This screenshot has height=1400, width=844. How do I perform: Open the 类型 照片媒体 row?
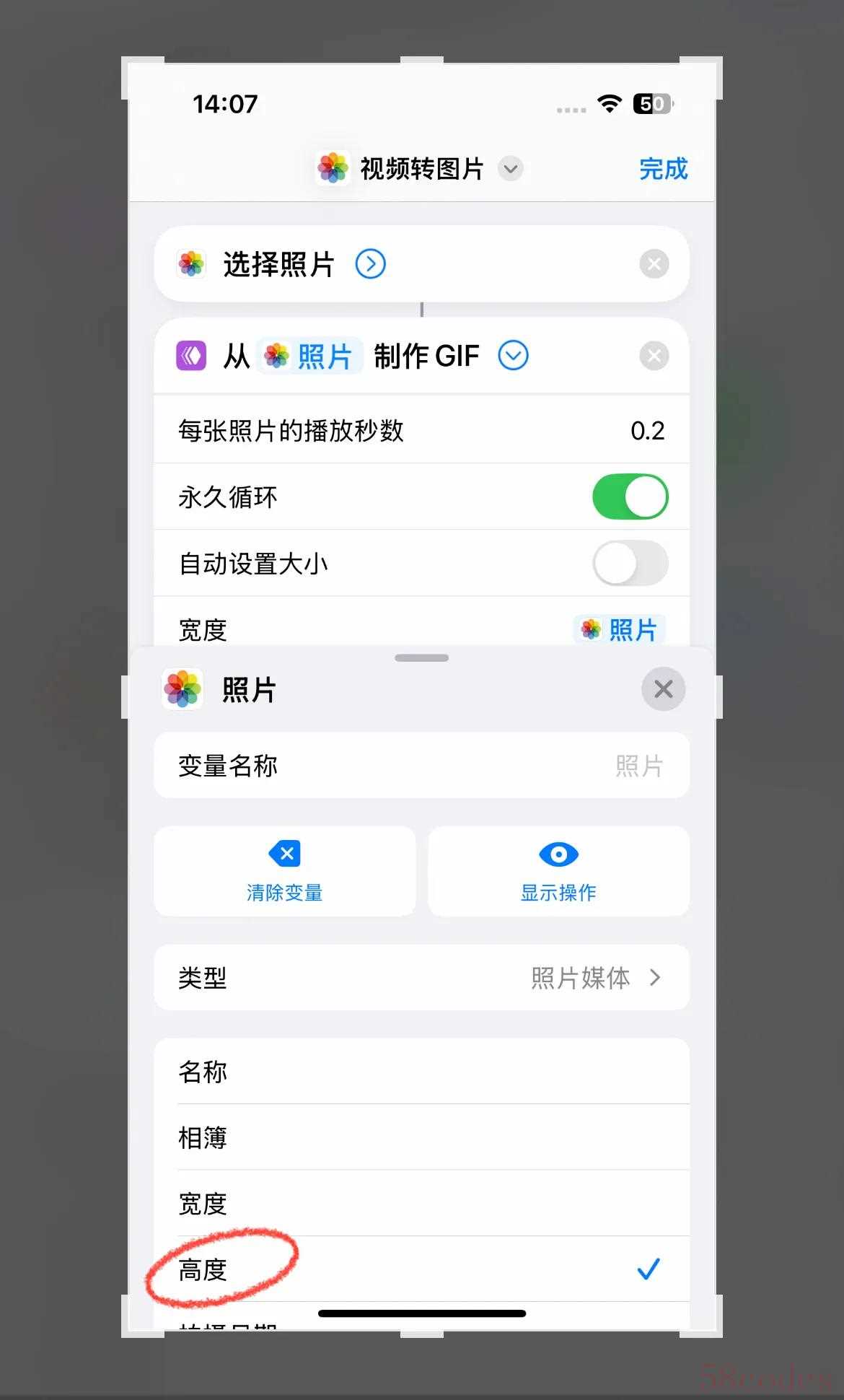click(422, 978)
